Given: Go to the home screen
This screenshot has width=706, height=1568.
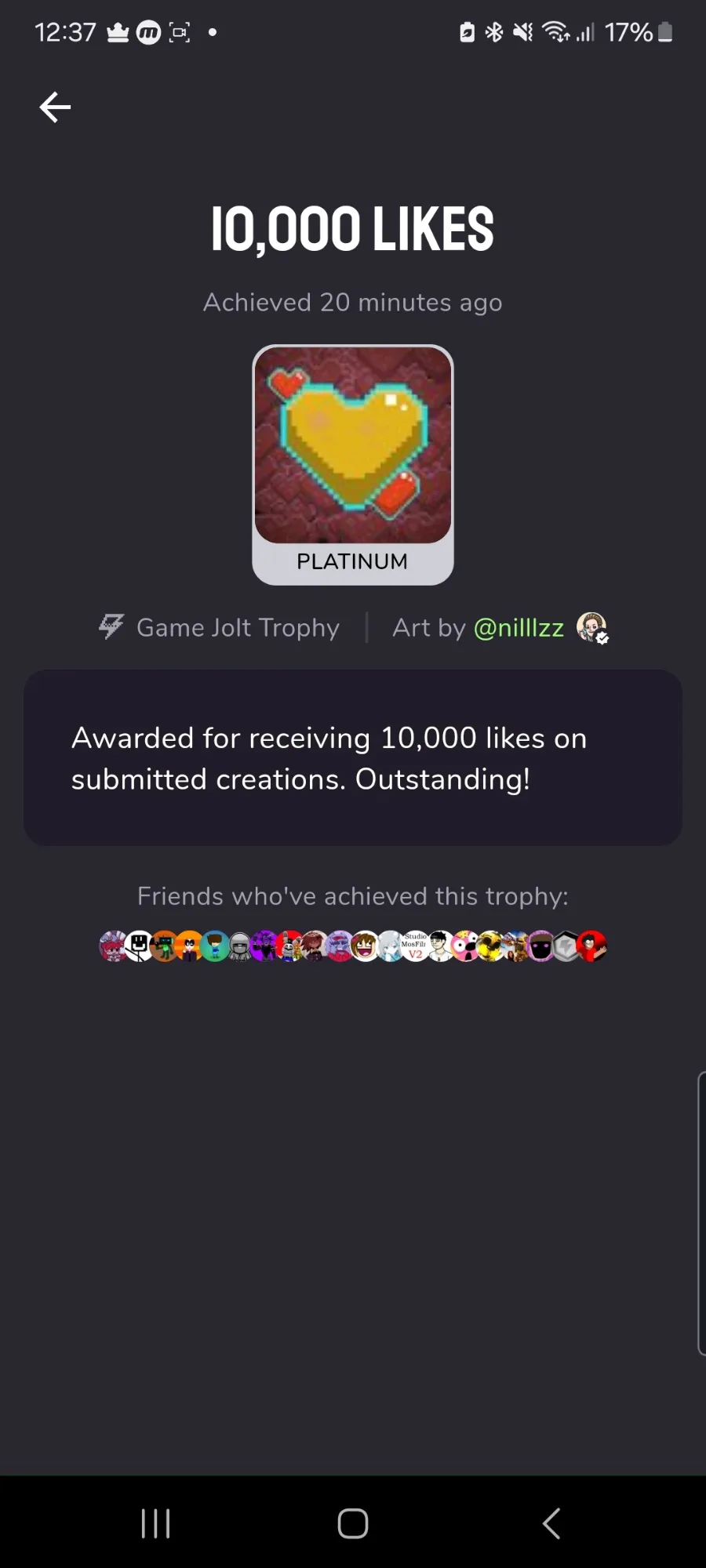Looking at the screenshot, I should (353, 1523).
